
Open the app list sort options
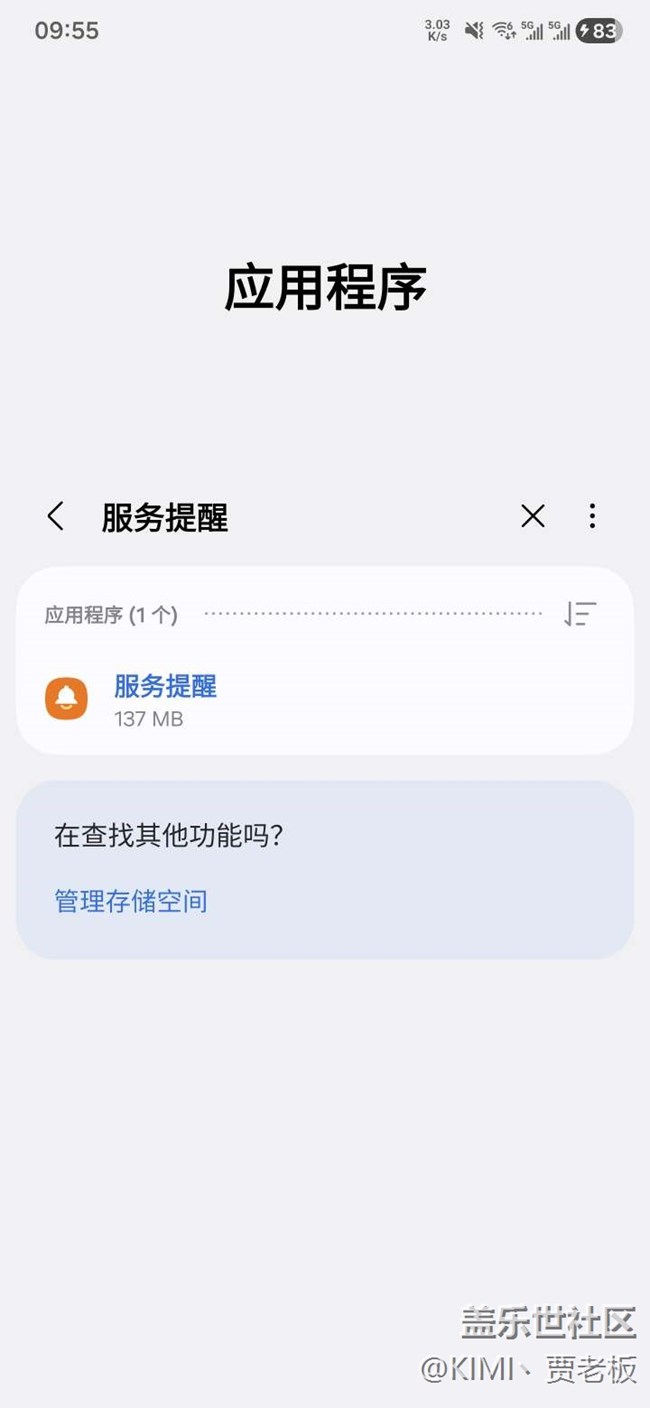click(580, 614)
